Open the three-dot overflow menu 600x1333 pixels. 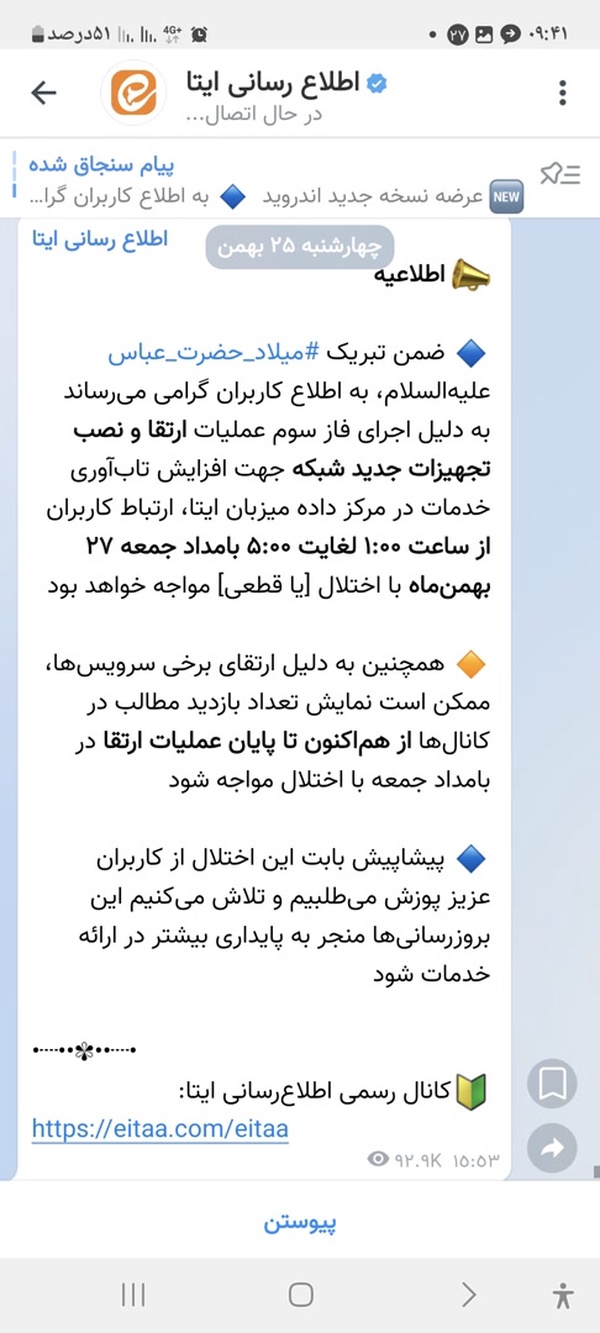pos(563,93)
